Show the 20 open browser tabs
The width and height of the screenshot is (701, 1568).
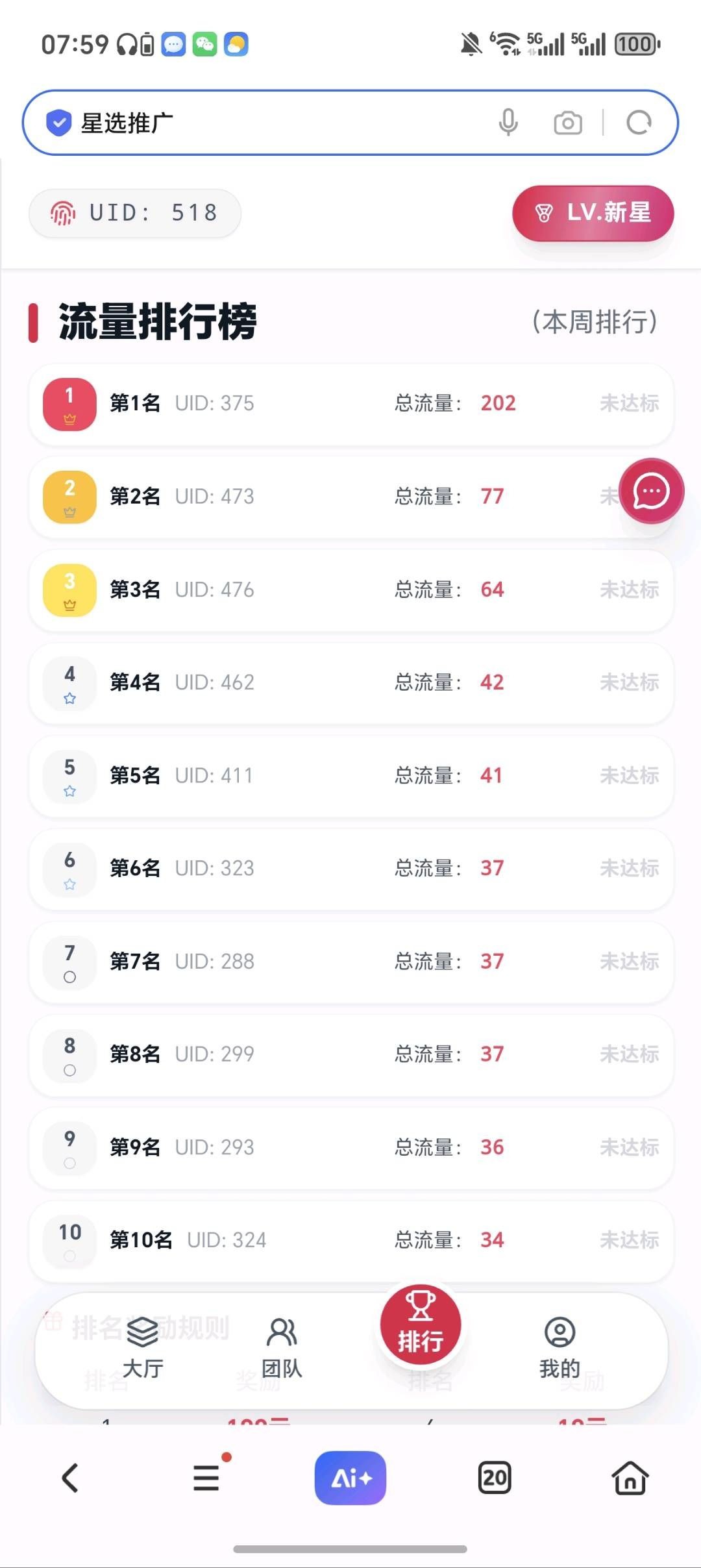(x=495, y=1478)
